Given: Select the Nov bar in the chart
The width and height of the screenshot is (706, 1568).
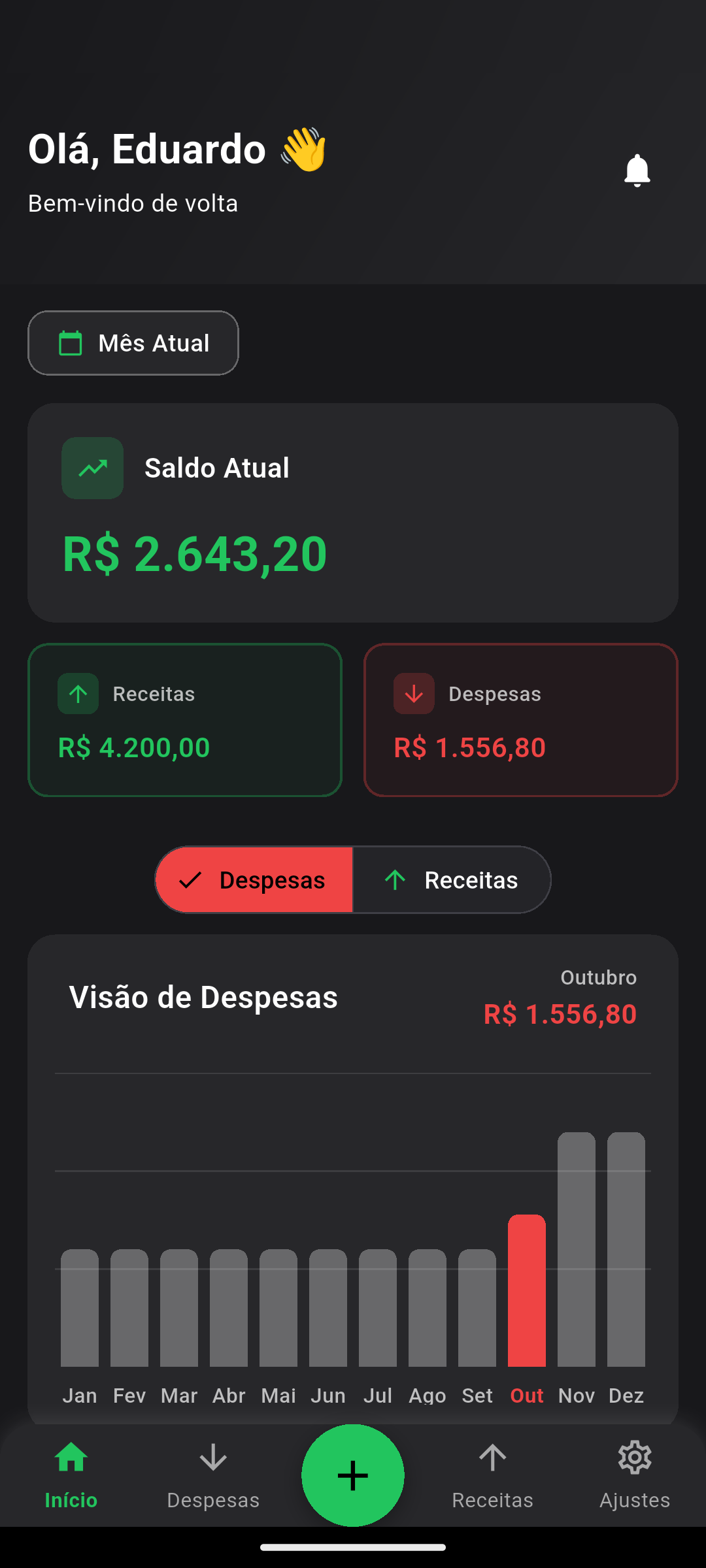Looking at the screenshot, I should tap(576, 1248).
